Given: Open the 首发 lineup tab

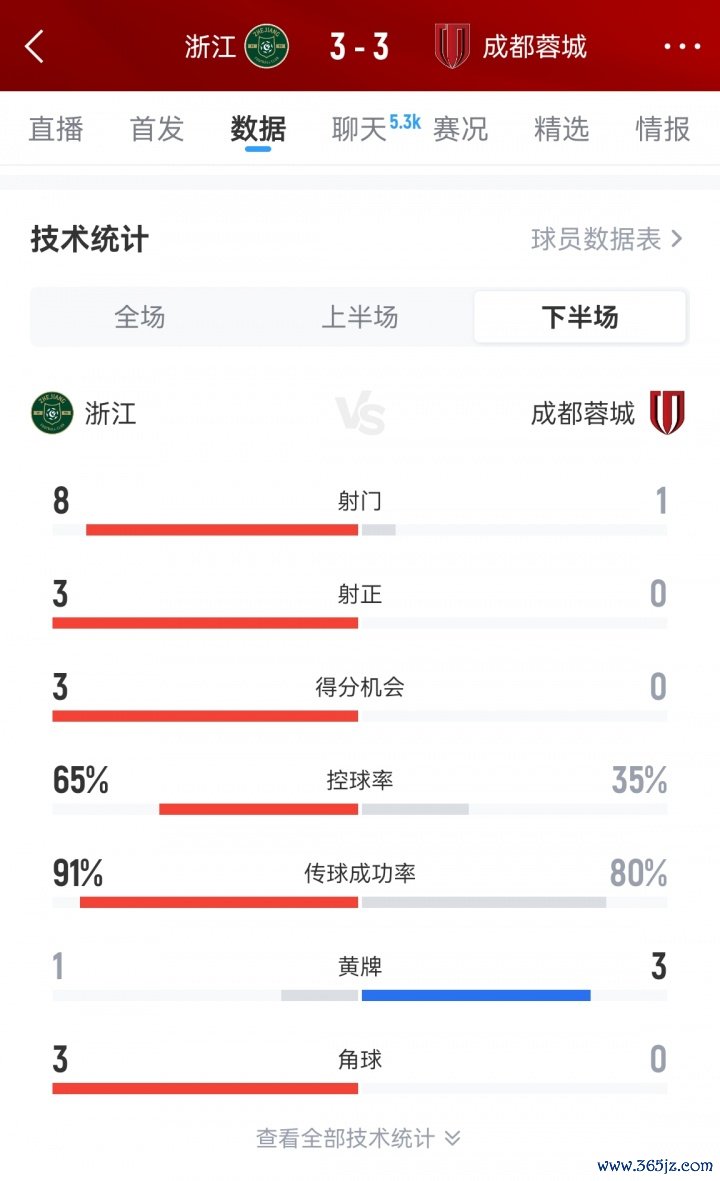Looking at the screenshot, I should (x=157, y=129).
